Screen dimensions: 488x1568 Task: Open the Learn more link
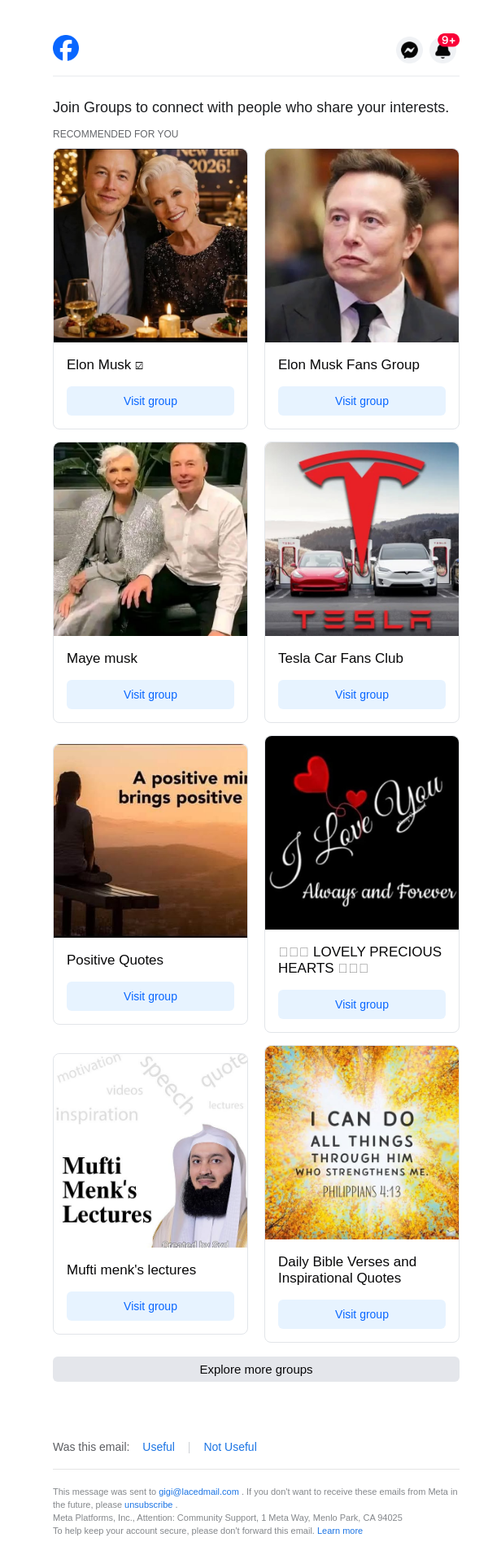tap(340, 1531)
